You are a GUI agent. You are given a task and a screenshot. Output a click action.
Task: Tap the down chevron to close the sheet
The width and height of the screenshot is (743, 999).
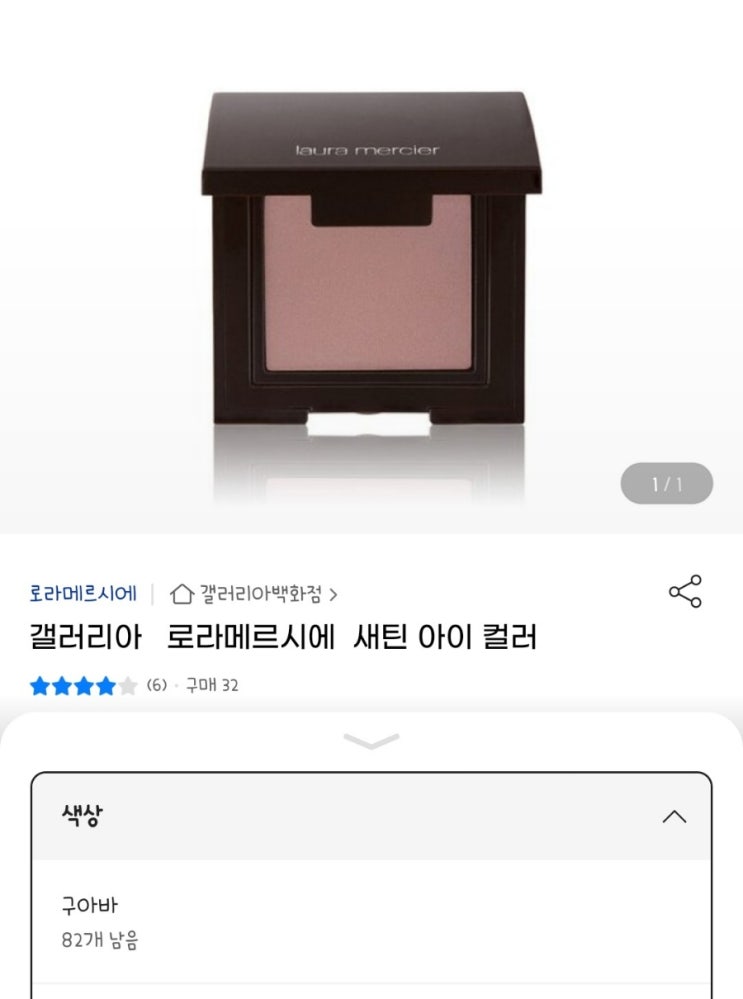(372, 741)
